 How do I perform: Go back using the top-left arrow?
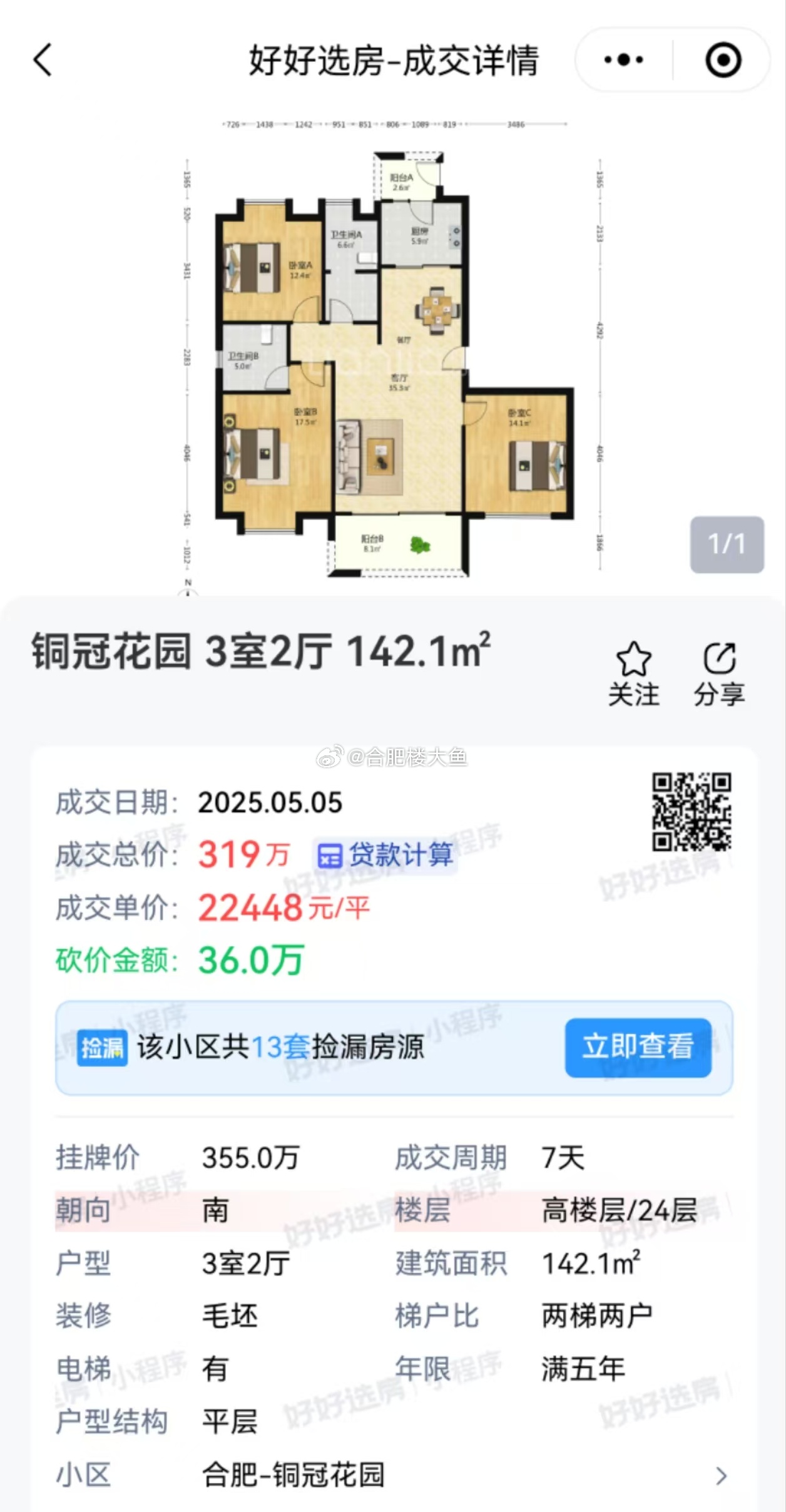coord(43,60)
